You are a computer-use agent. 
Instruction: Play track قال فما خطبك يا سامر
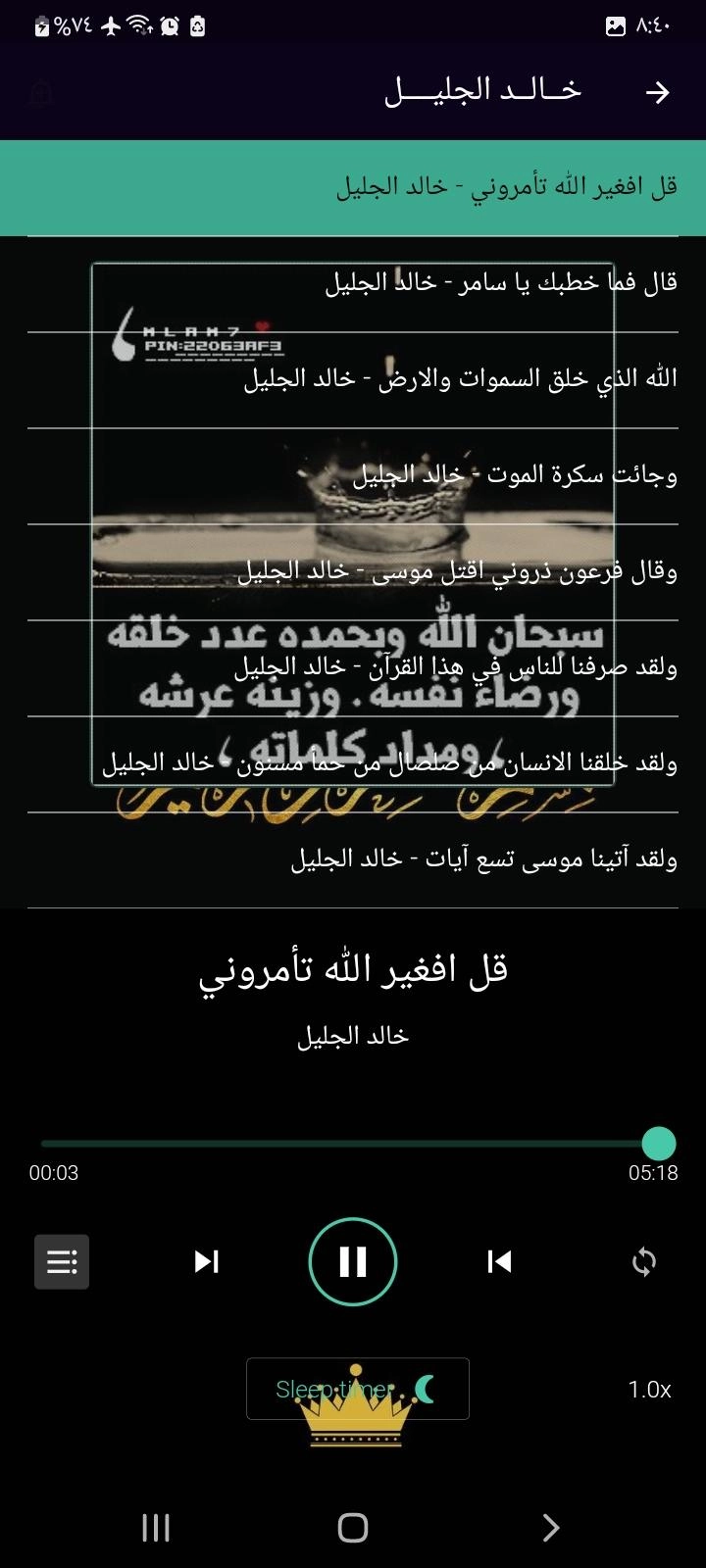click(501, 284)
